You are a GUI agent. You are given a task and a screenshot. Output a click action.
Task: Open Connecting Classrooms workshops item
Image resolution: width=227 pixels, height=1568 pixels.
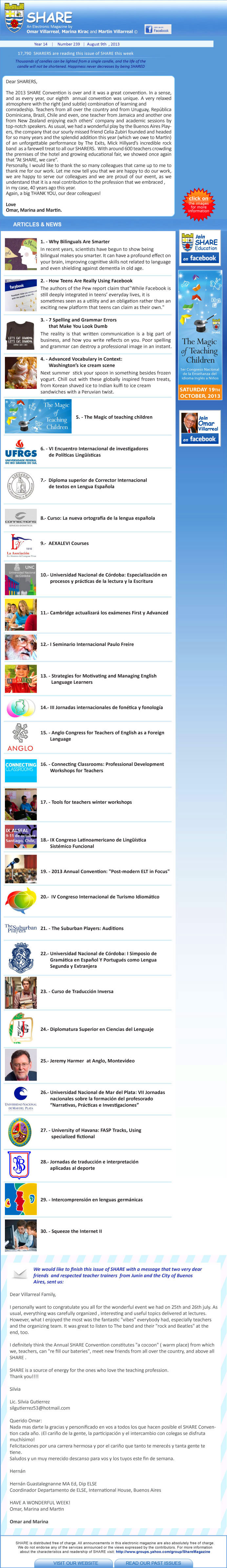[102, 767]
